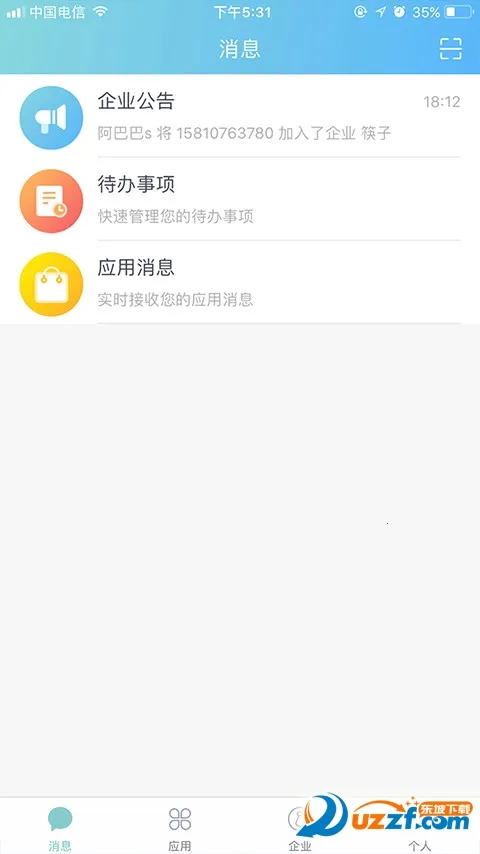This screenshot has height=854, width=480.
Task: Open the 应用消息 app messages row
Action: pos(240,283)
